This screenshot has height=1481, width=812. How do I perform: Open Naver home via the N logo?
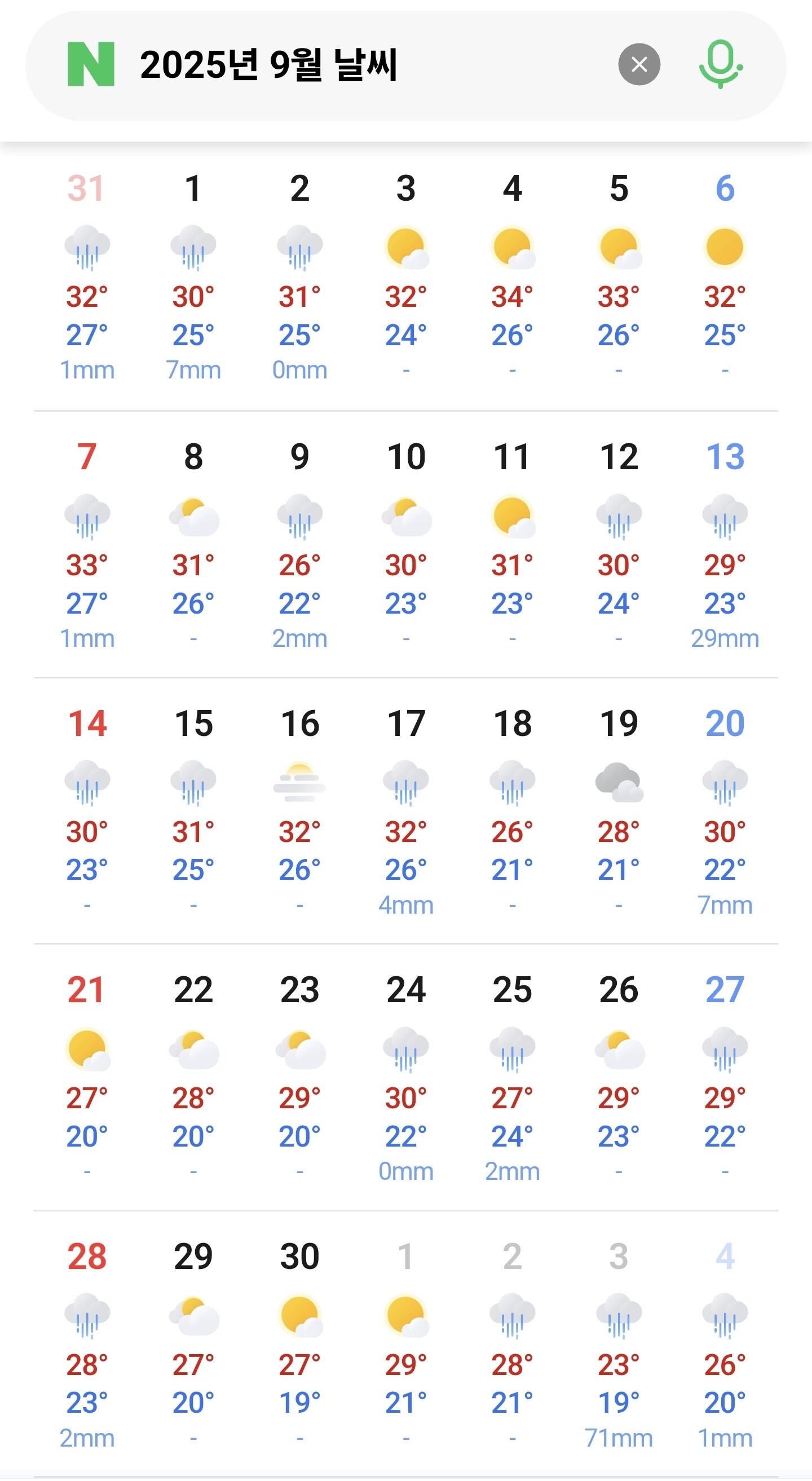click(91, 64)
